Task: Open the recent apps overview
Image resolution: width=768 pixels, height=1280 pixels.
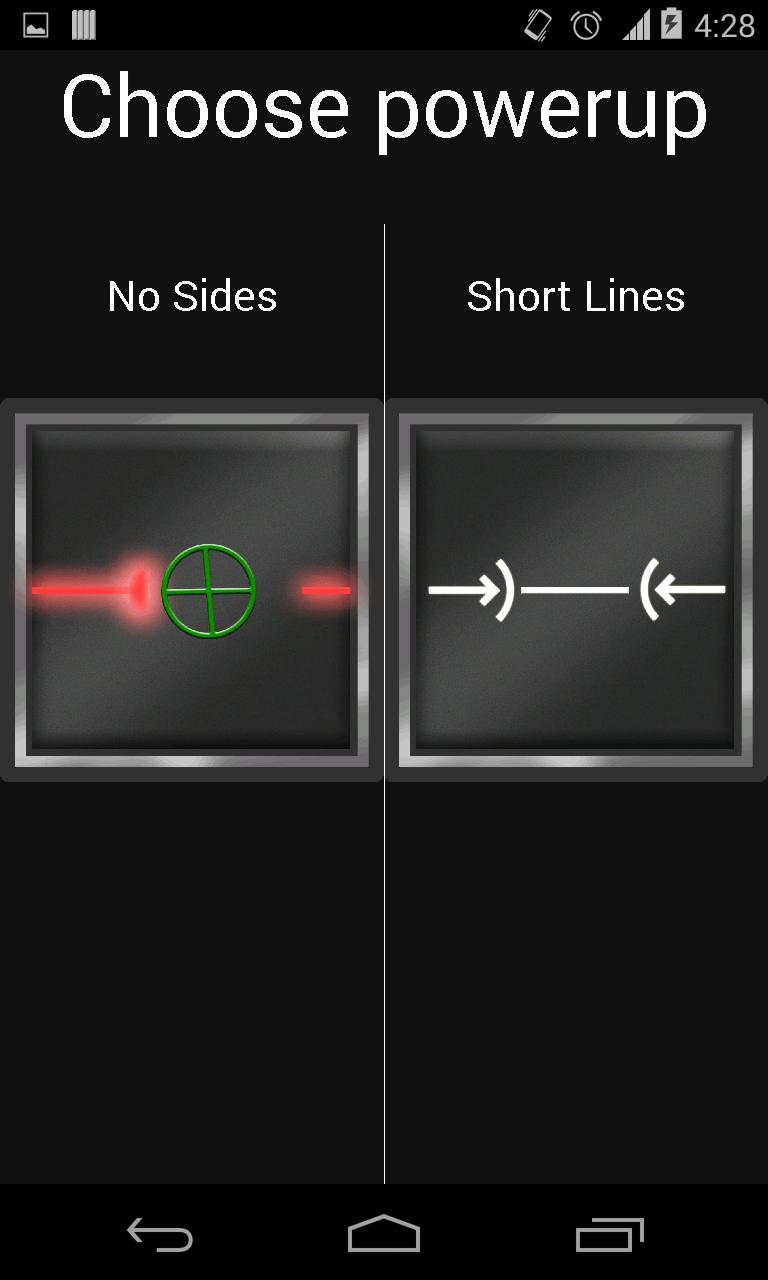Action: (609, 1235)
